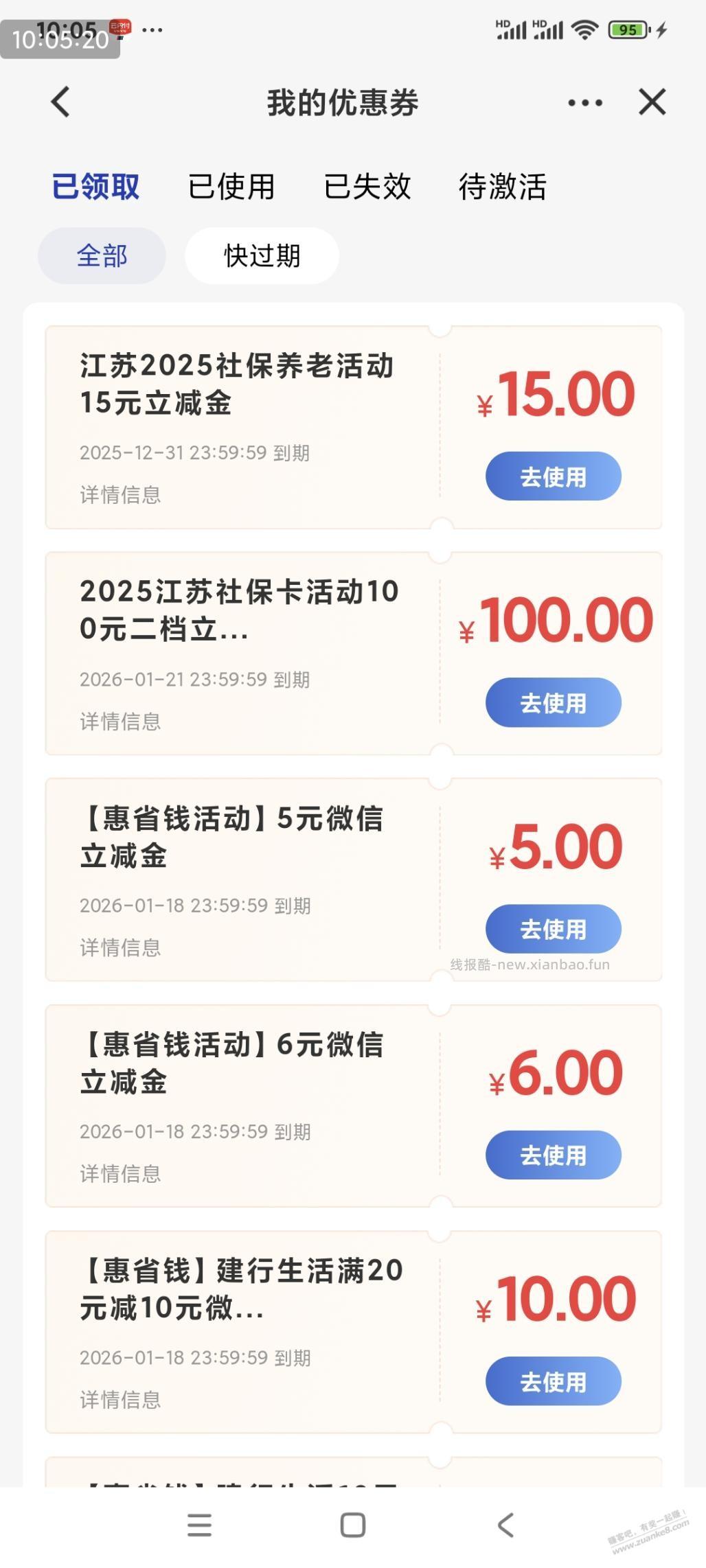Enable the 快过期 filter
This screenshot has width=706, height=1568.
[262, 255]
